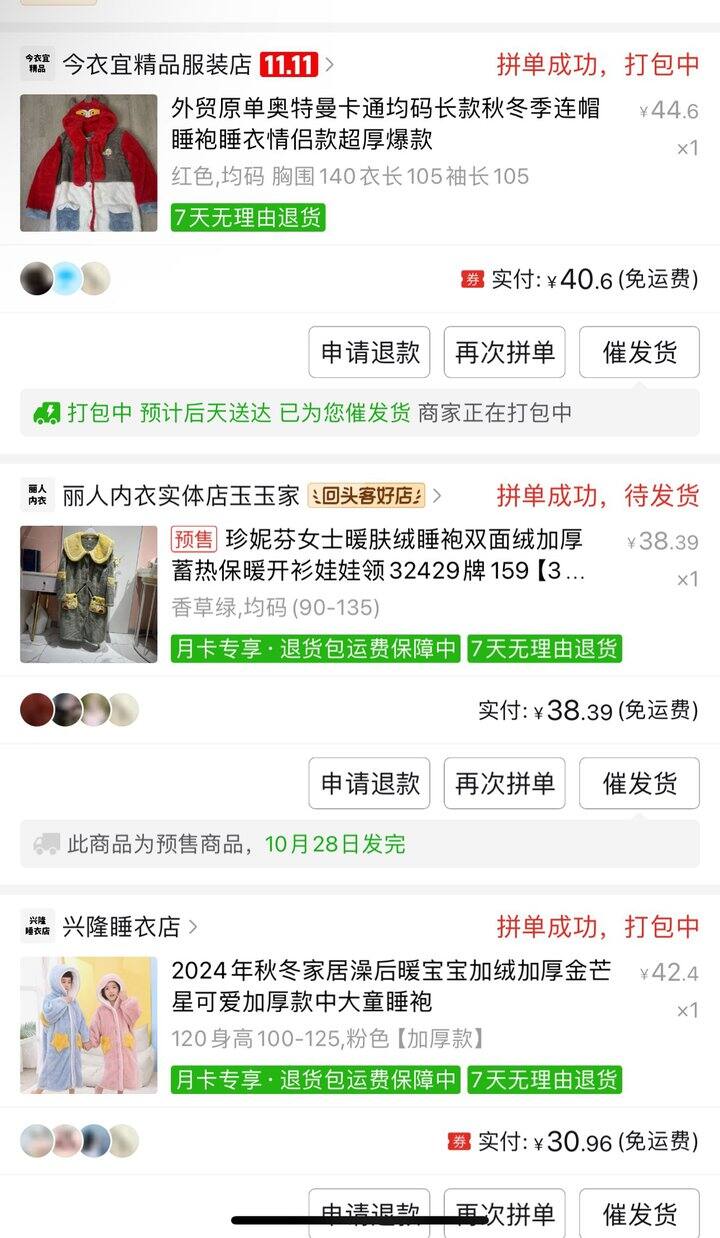View the 打包中 shipping status details
Image resolution: width=720 pixels, height=1238 pixels.
[360, 413]
